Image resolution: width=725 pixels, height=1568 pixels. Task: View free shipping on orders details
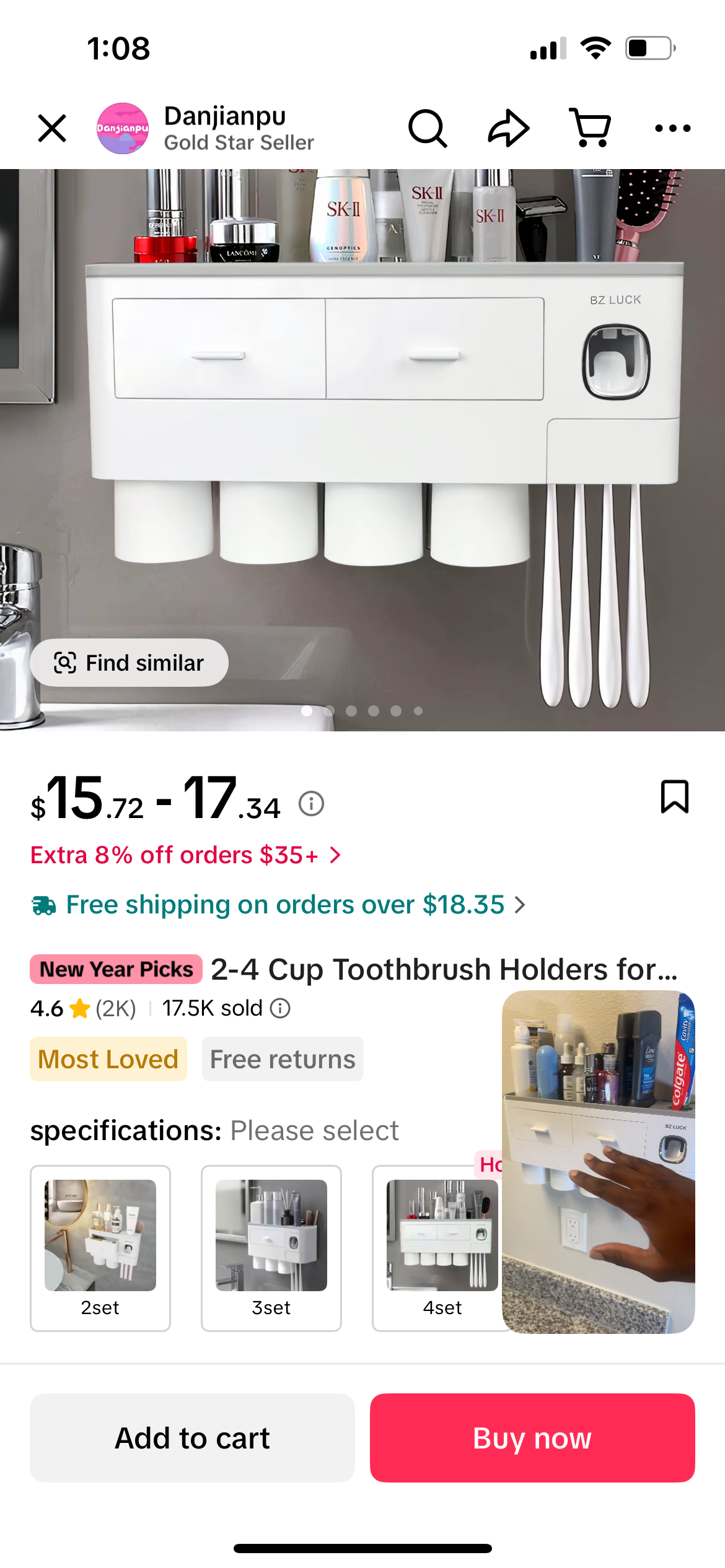tap(278, 905)
